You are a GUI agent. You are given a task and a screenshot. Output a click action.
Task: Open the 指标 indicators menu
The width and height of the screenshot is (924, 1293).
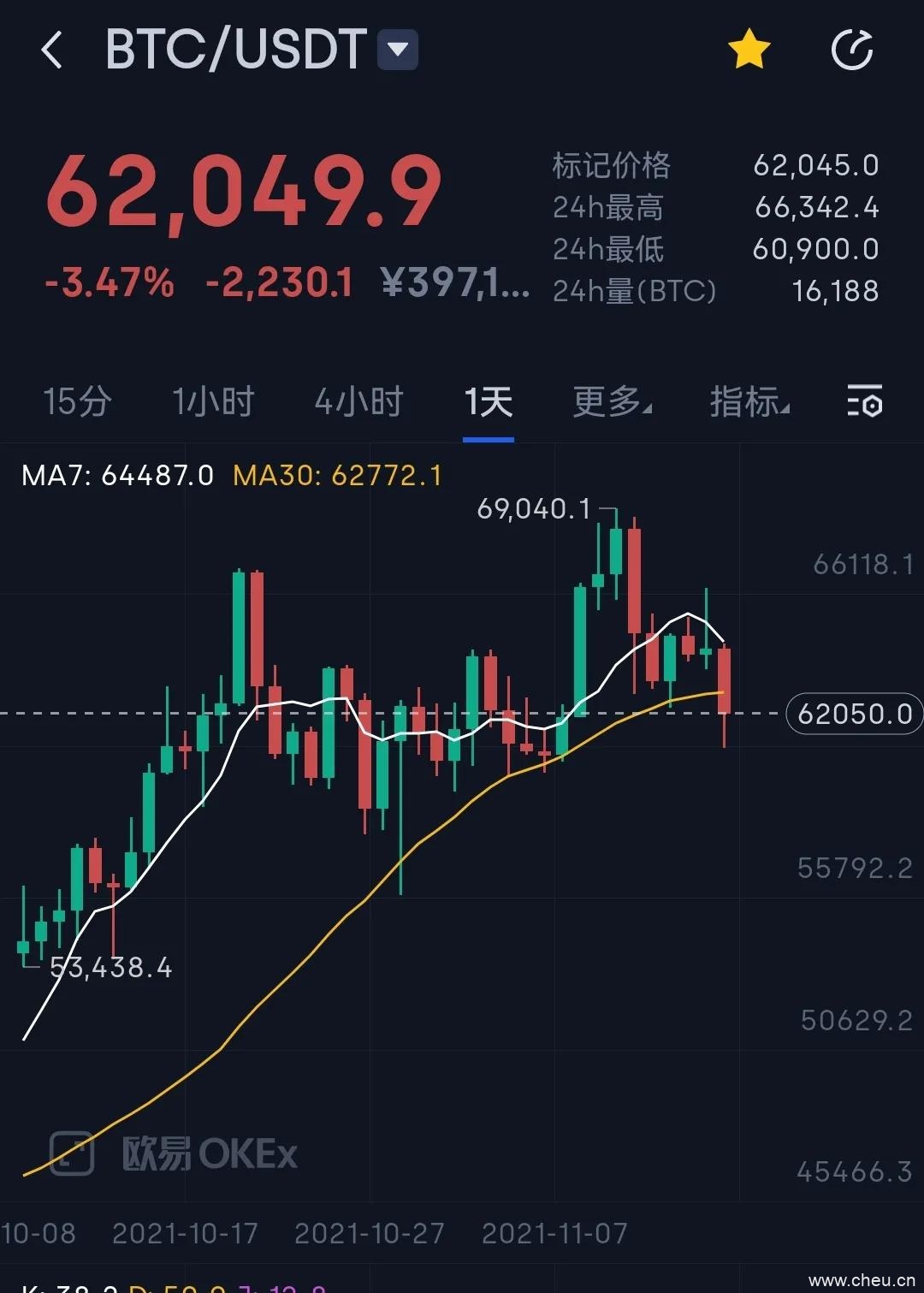[x=749, y=401]
